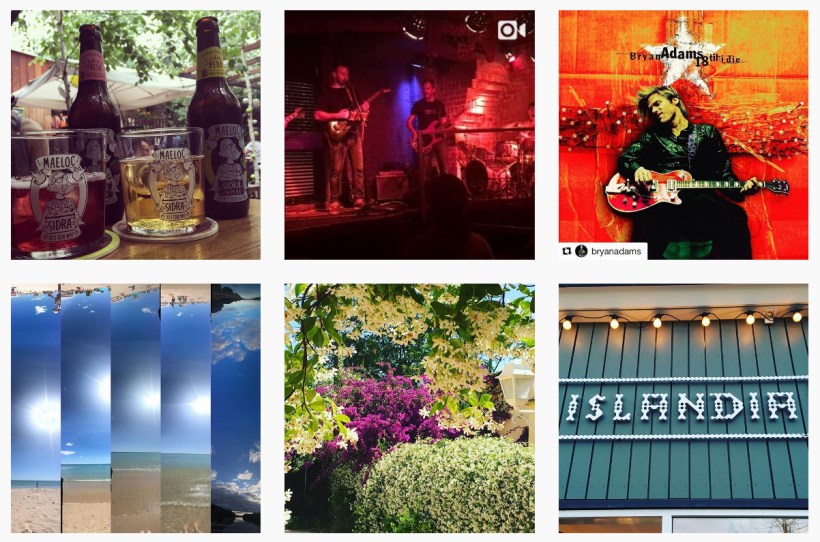Open the pink and white flowers post
This screenshot has height=542, width=820.
[409, 408]
